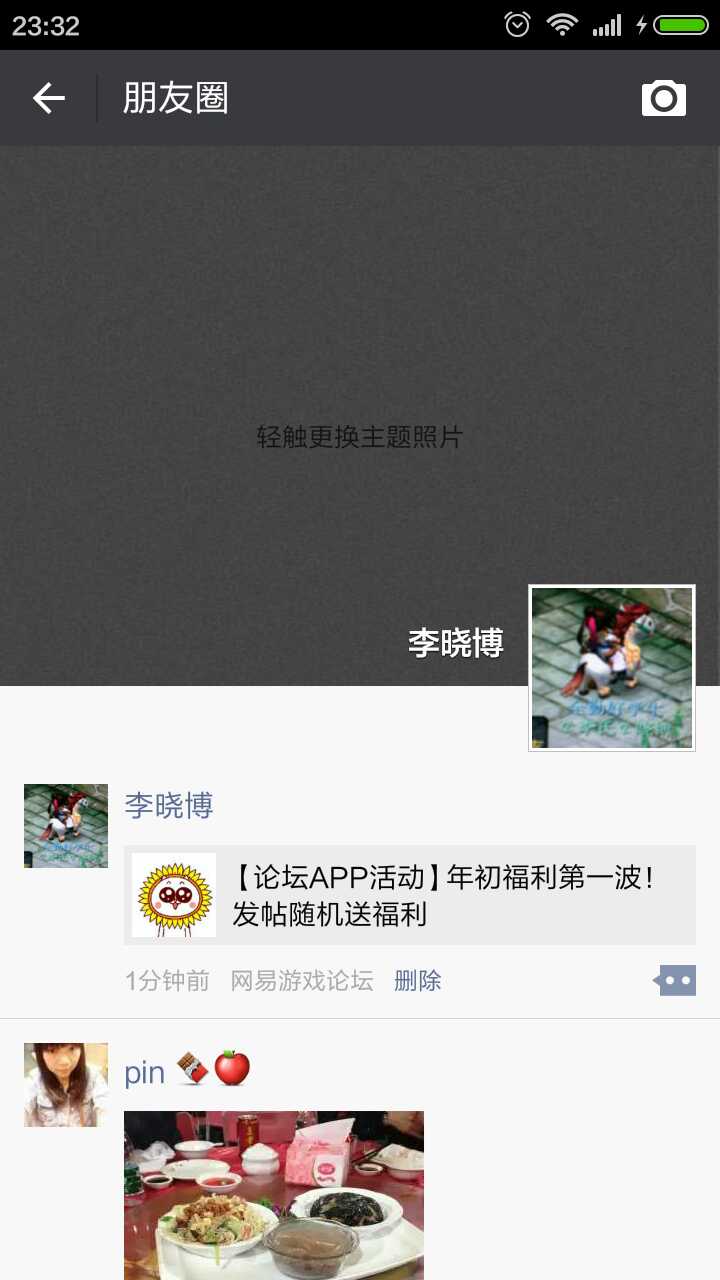Open 李晓博's small avatar beside the post
The image size is (720, 1280).
66,825
